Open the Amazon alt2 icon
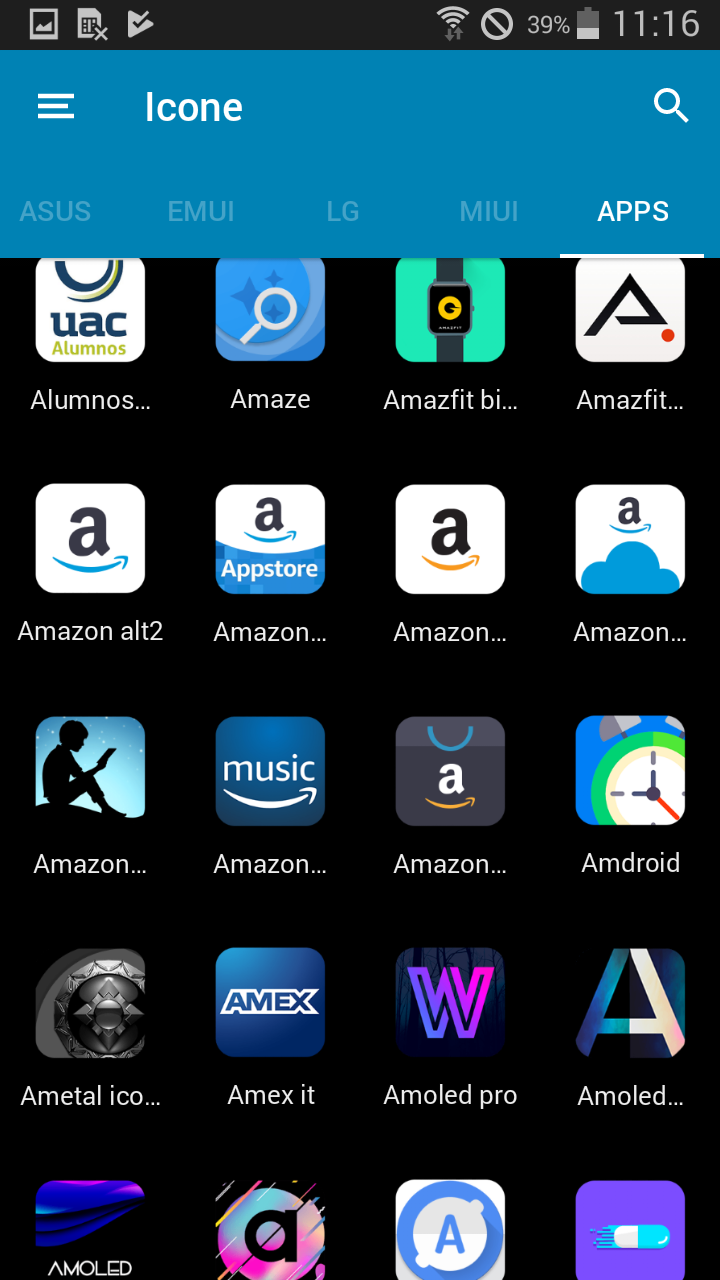720x1280 pixels. pyautogui.click(x=90, y=540)
